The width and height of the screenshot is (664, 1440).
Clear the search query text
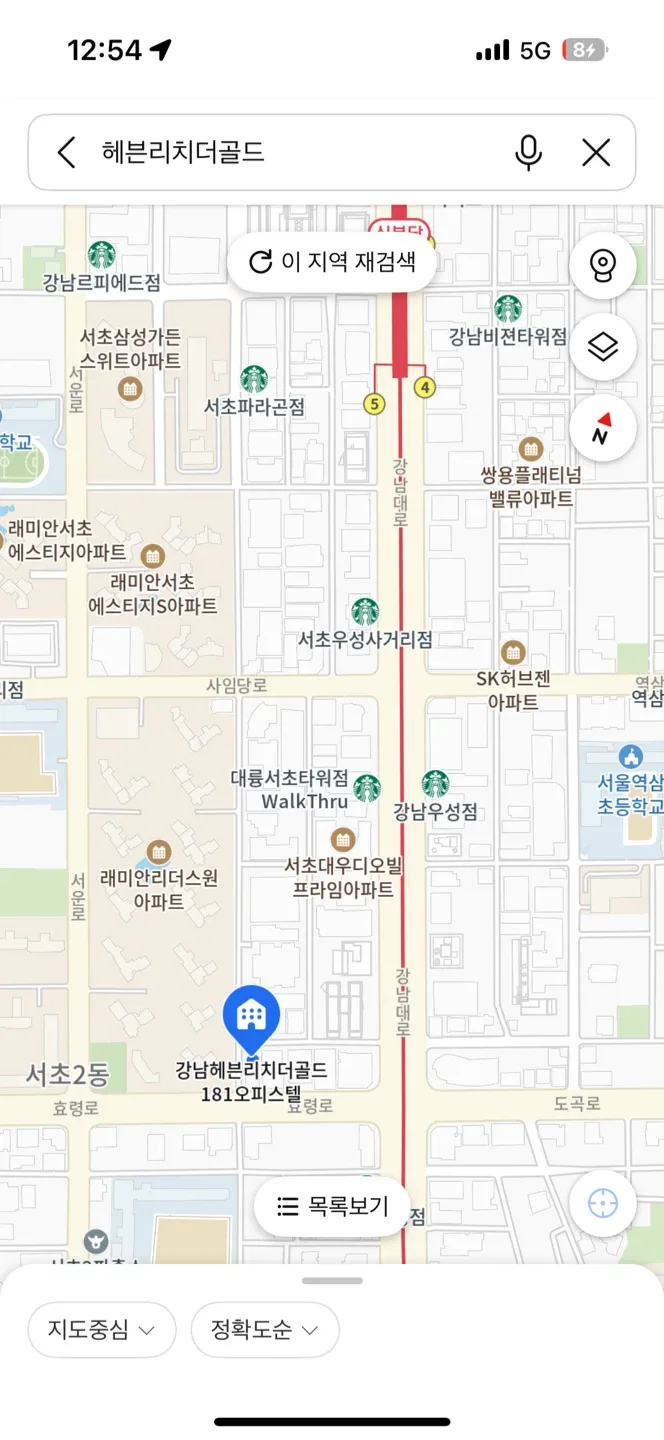(x=596, y=153)
